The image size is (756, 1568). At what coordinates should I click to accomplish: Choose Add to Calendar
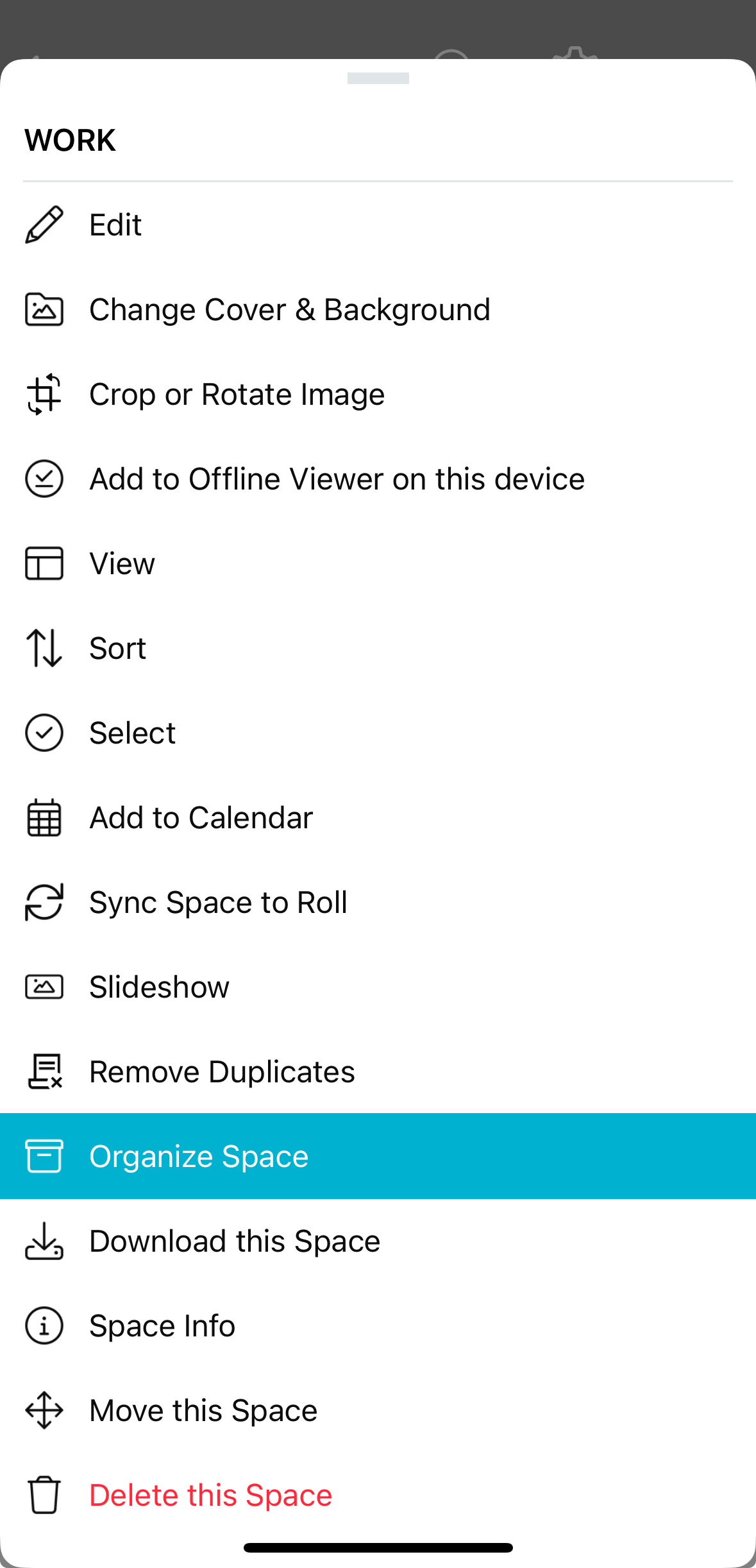201,818
